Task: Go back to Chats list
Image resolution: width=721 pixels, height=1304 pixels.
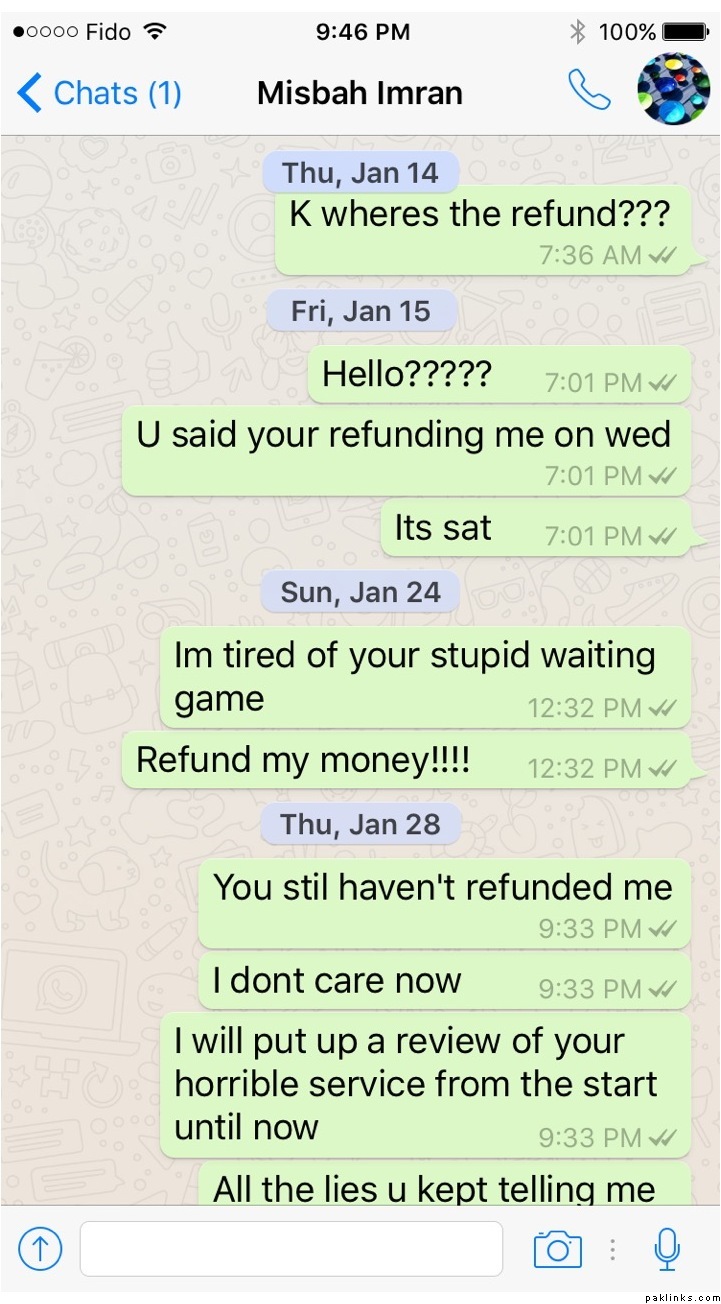Action: pos(98,93)
